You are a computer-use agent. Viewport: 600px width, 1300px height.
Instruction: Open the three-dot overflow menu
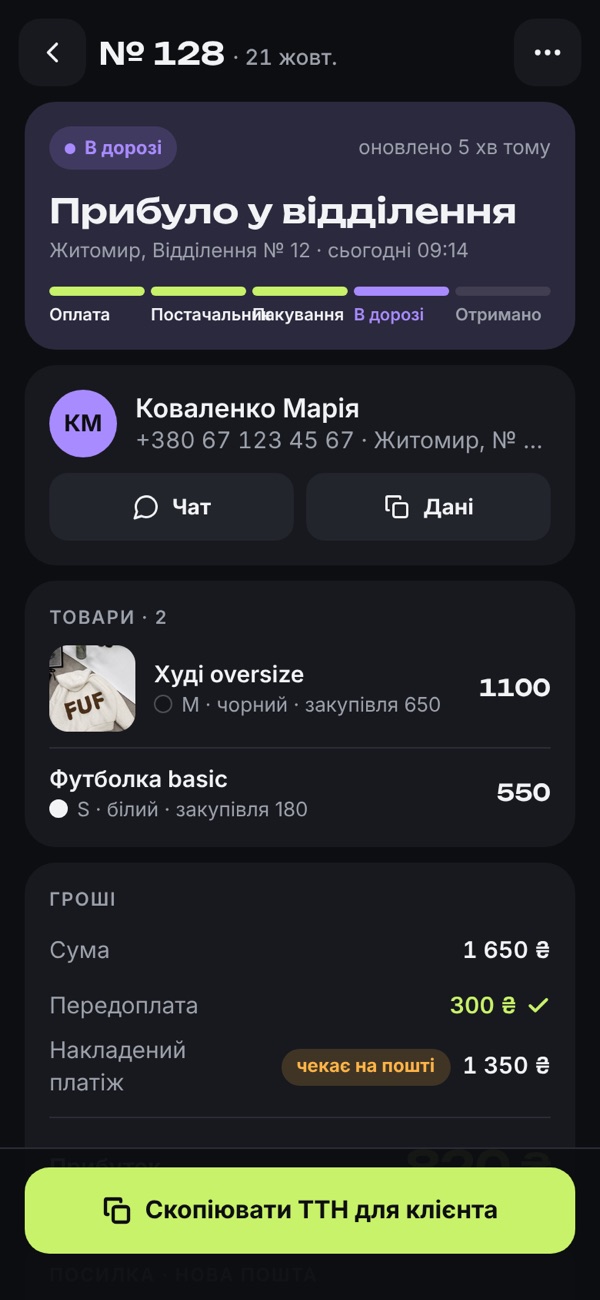coord(547,53)
